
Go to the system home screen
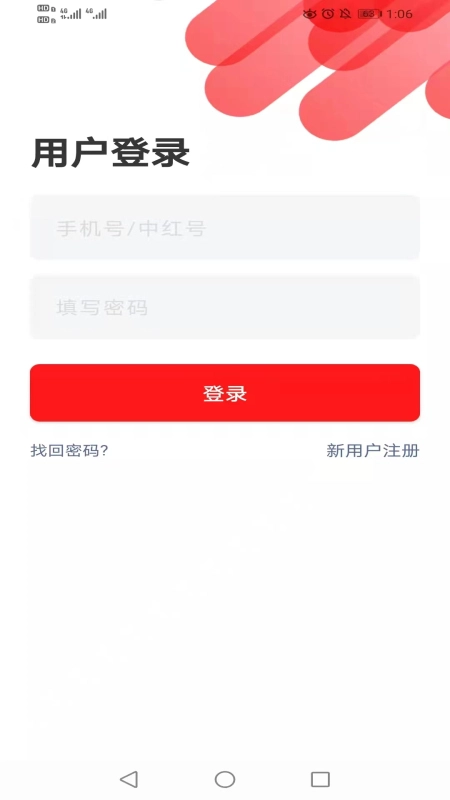click(x=225, y=779)
